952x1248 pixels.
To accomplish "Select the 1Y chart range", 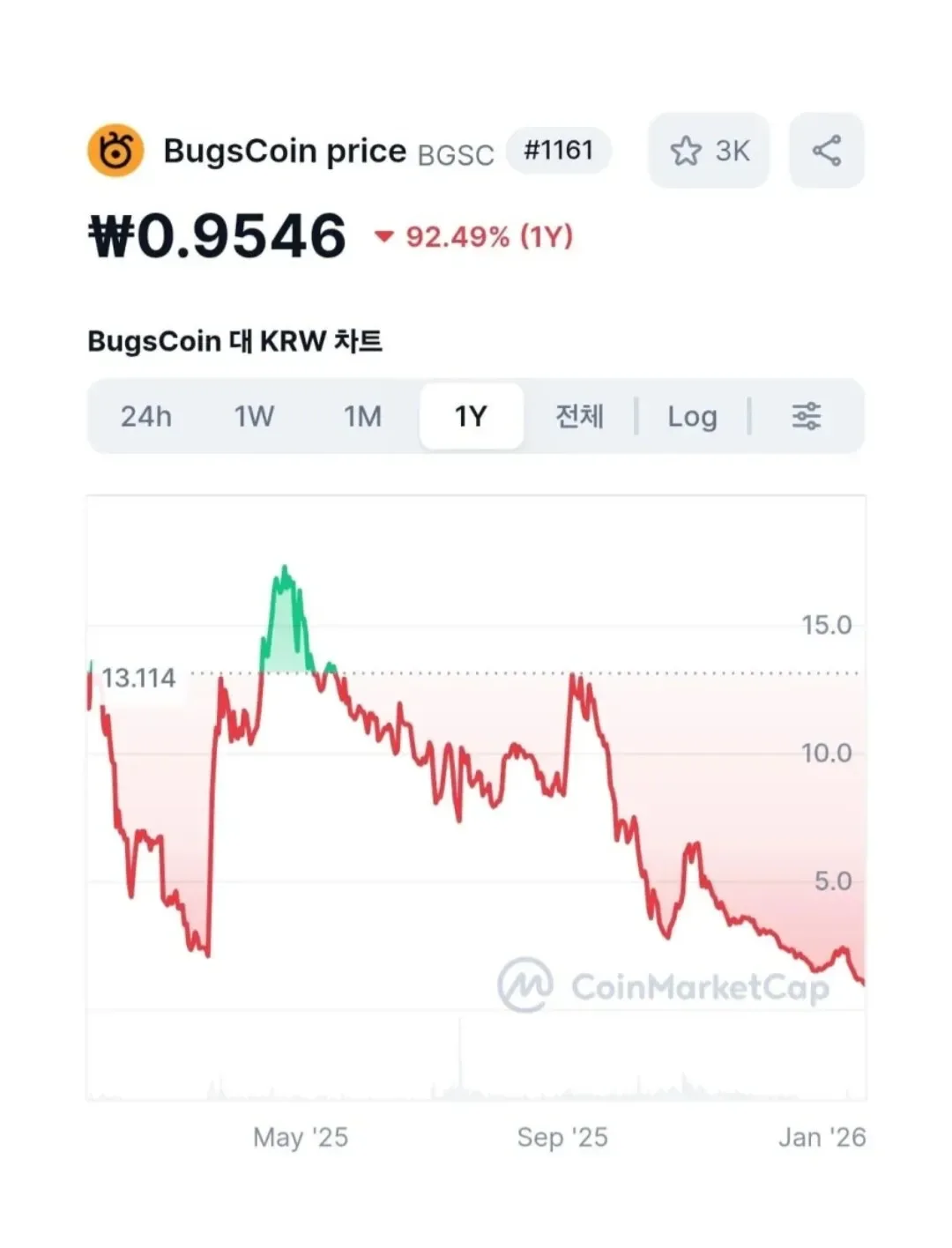I will (472, 416).
